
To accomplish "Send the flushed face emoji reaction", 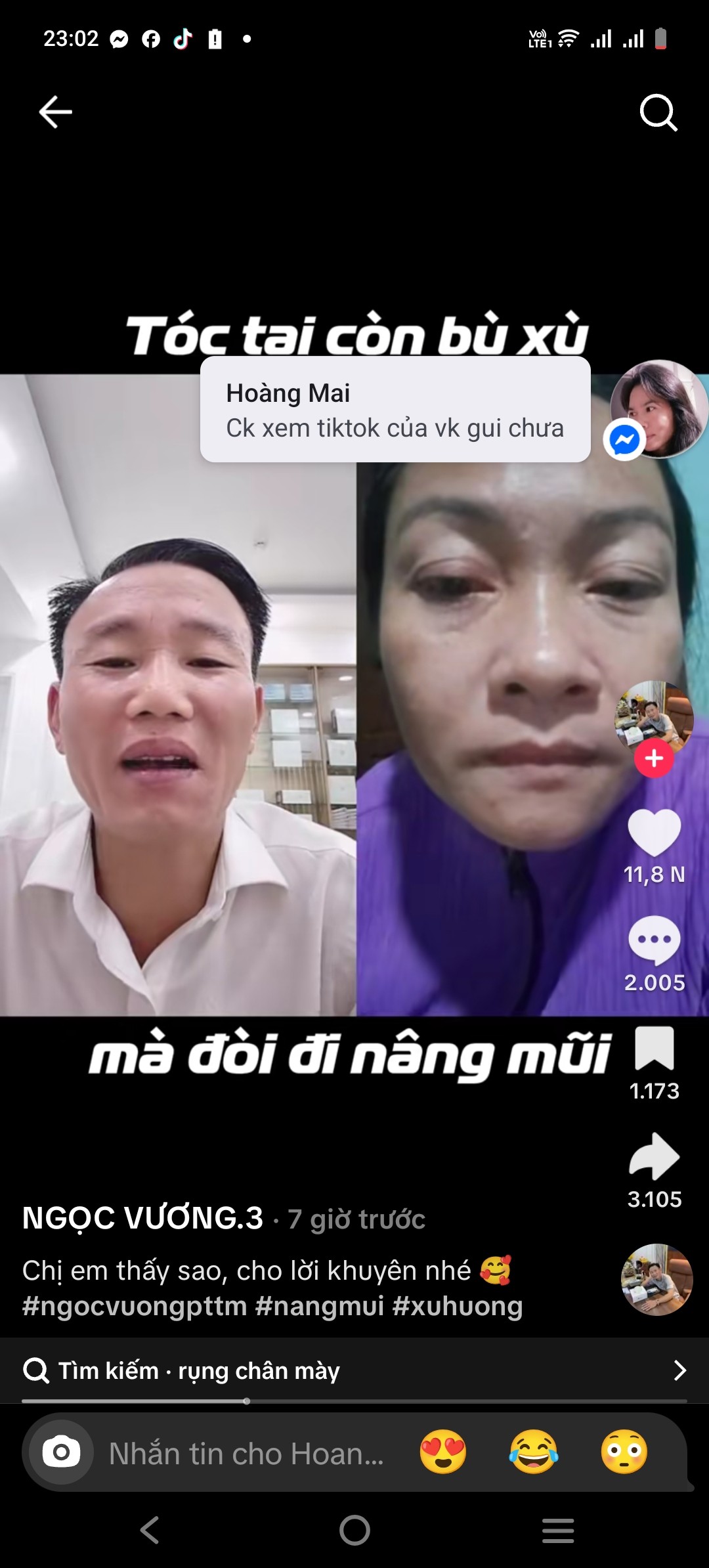I will click(624, 1452).
